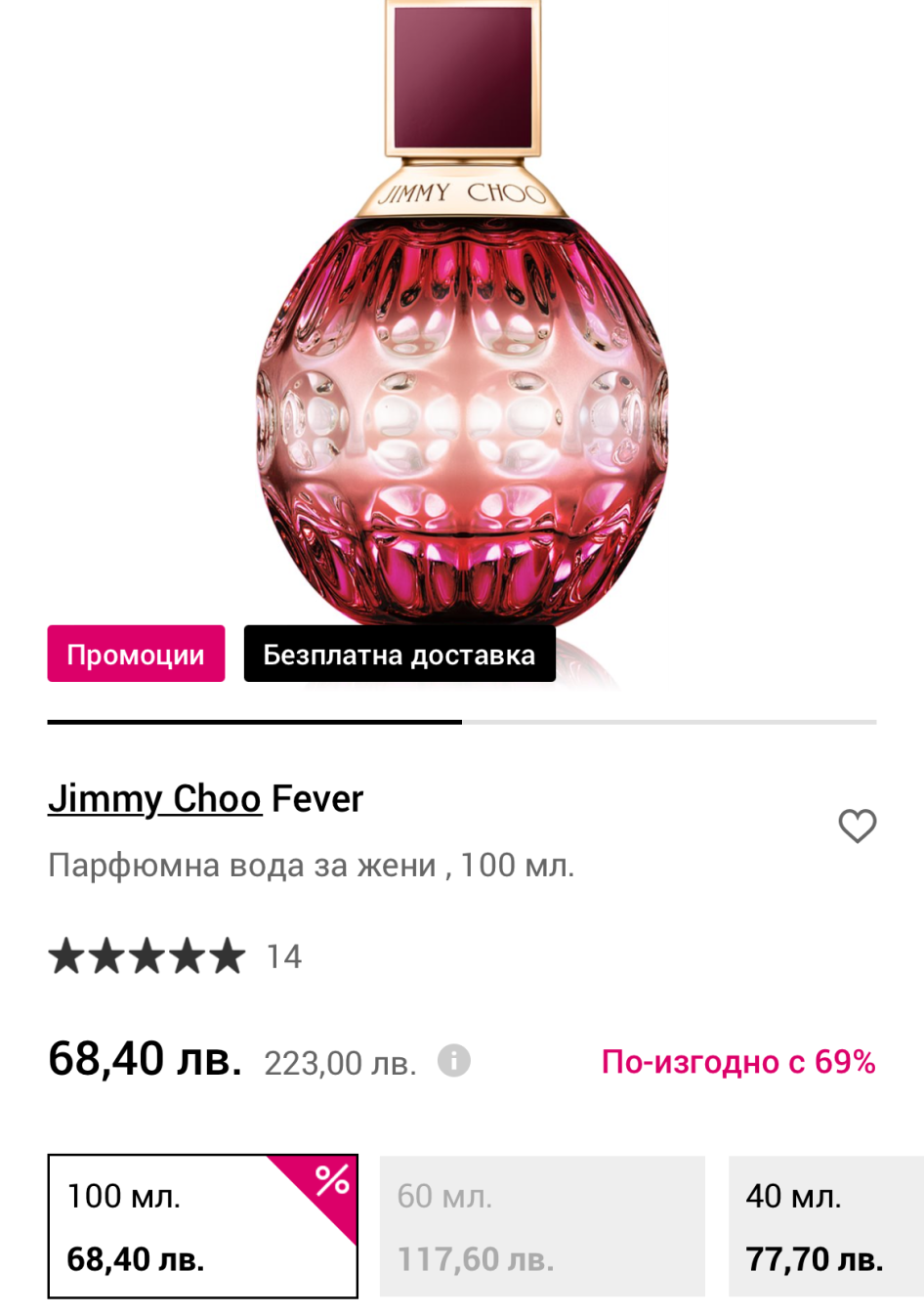Tap the Промоции badge
The height and width of the screenshot is (1314, 924).
point(136,654)
